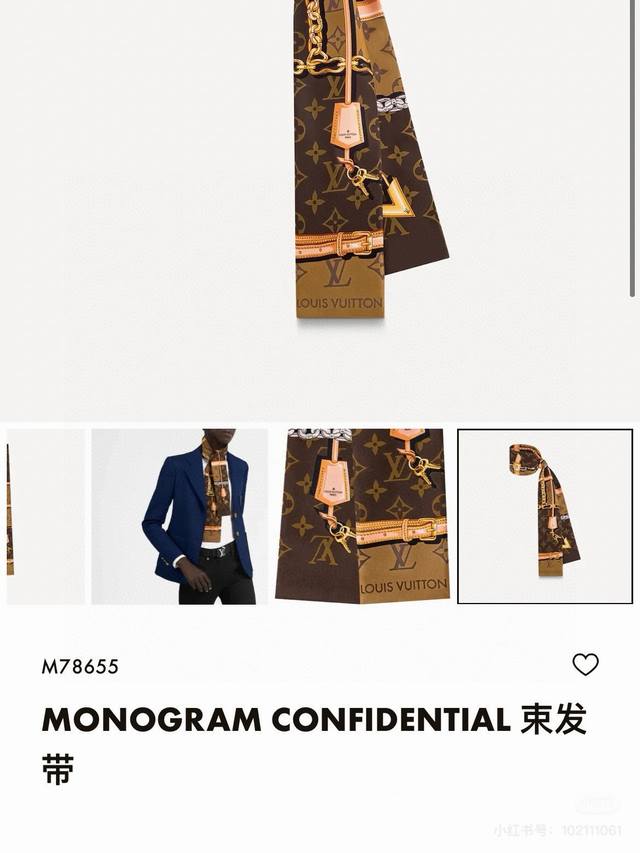Open the close-up scarf pattern thumbnail
This screenshot has height=853, width=640.
click(x=362, y=516)
